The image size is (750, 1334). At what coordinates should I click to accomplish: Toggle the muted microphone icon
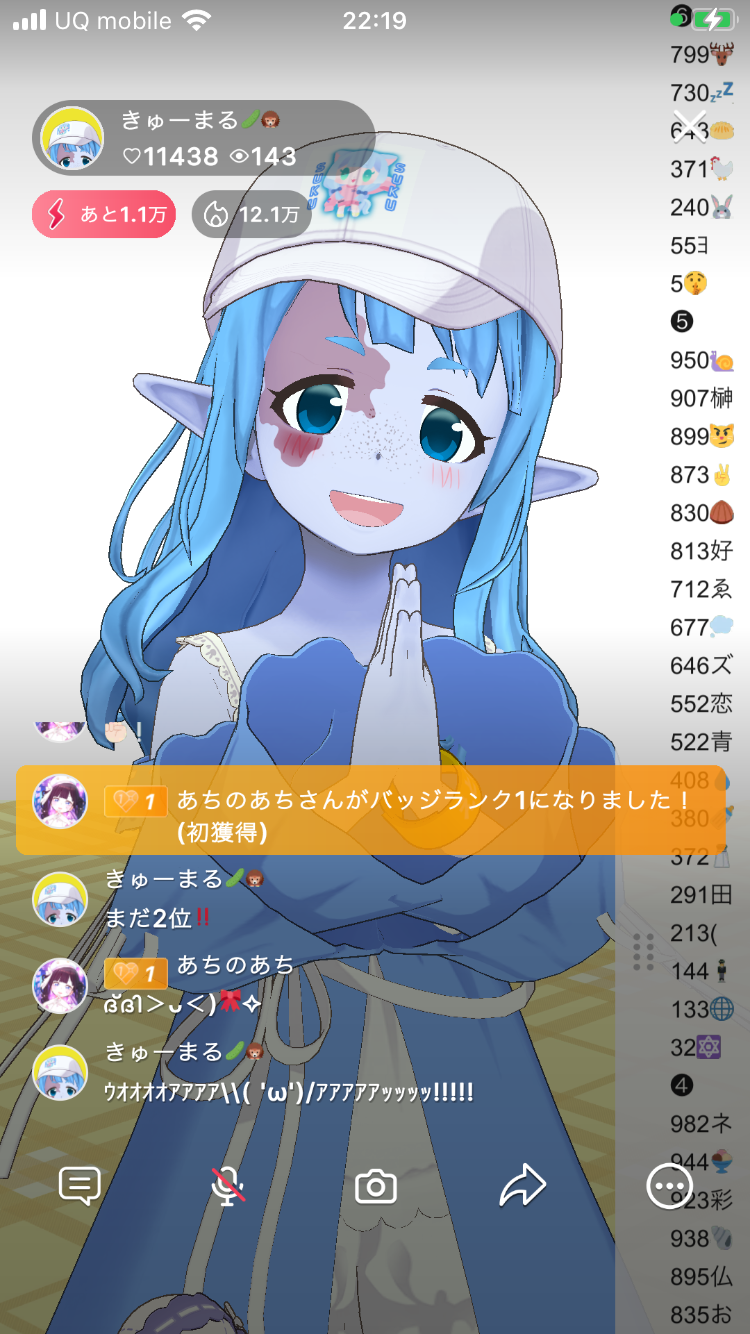[228, 1186]
